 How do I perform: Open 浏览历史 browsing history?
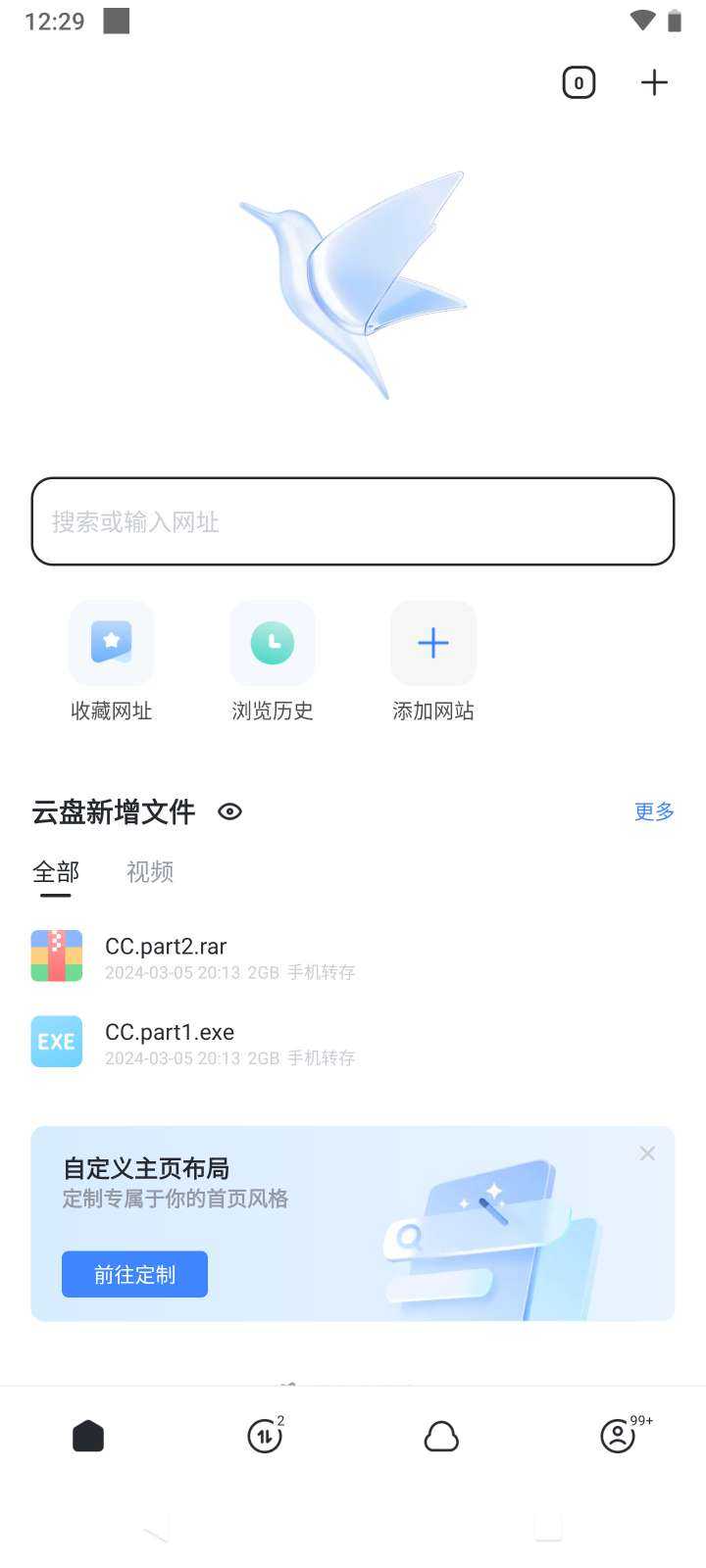pyautogui.click(x=273, y=644)
